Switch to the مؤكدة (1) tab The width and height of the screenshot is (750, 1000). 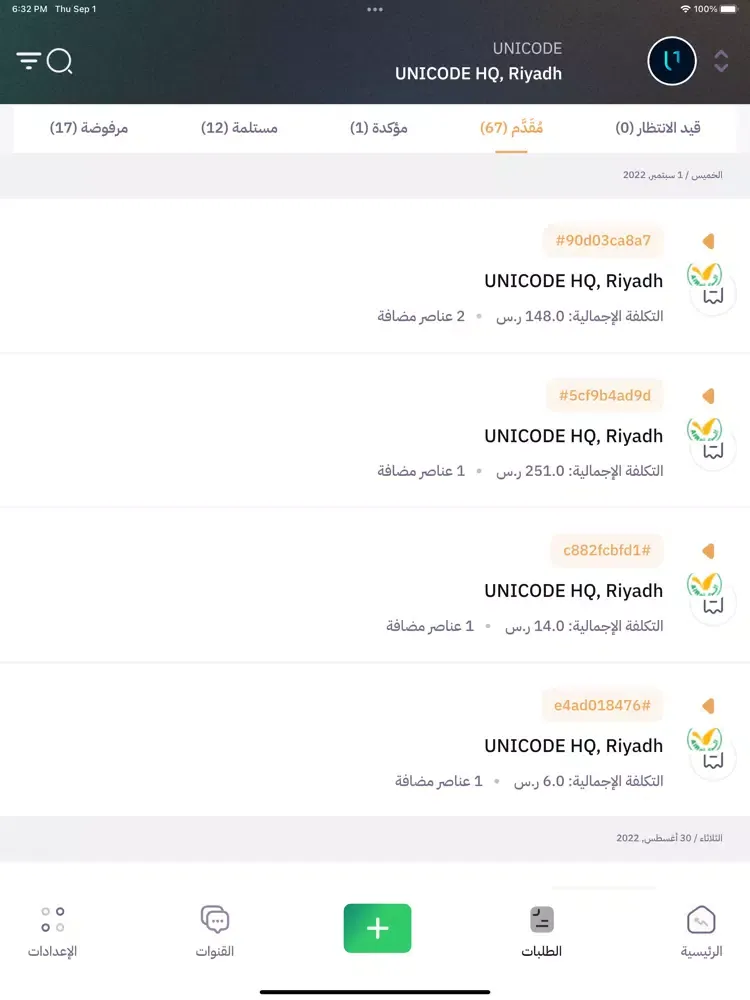[378, 128]
